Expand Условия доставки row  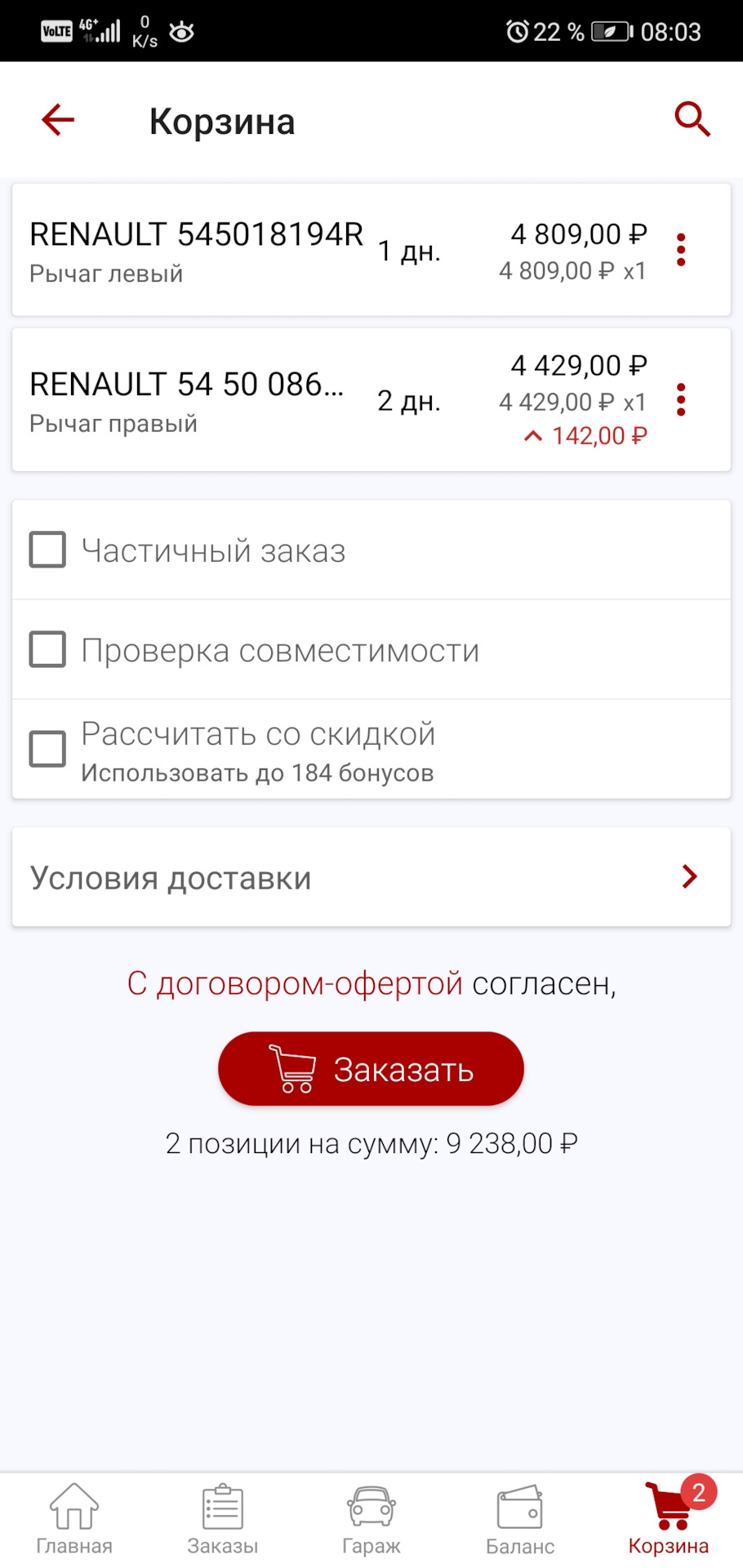coord(371,877)
